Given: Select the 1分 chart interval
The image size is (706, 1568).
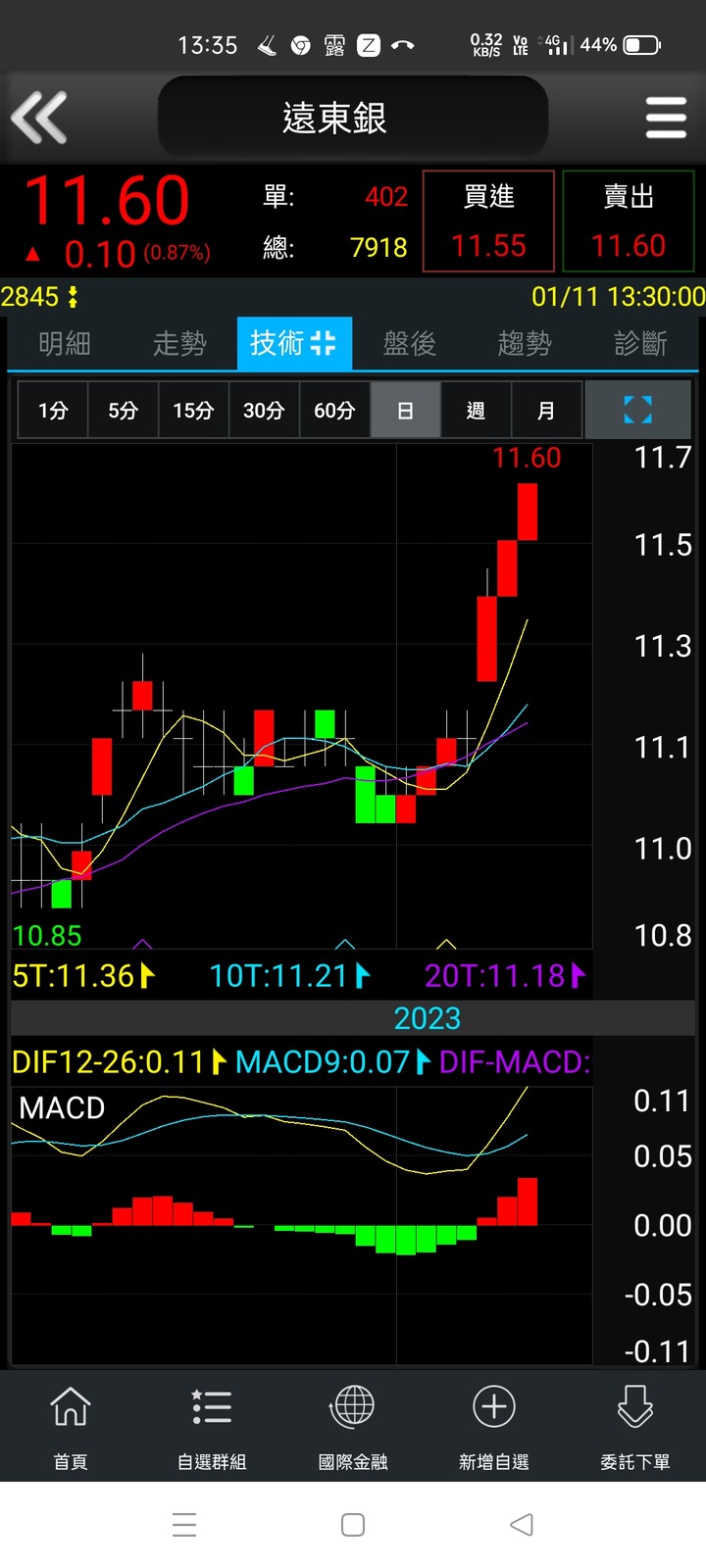Looking at the screenshot, I should pyautogui.click(x=53, y=410).
